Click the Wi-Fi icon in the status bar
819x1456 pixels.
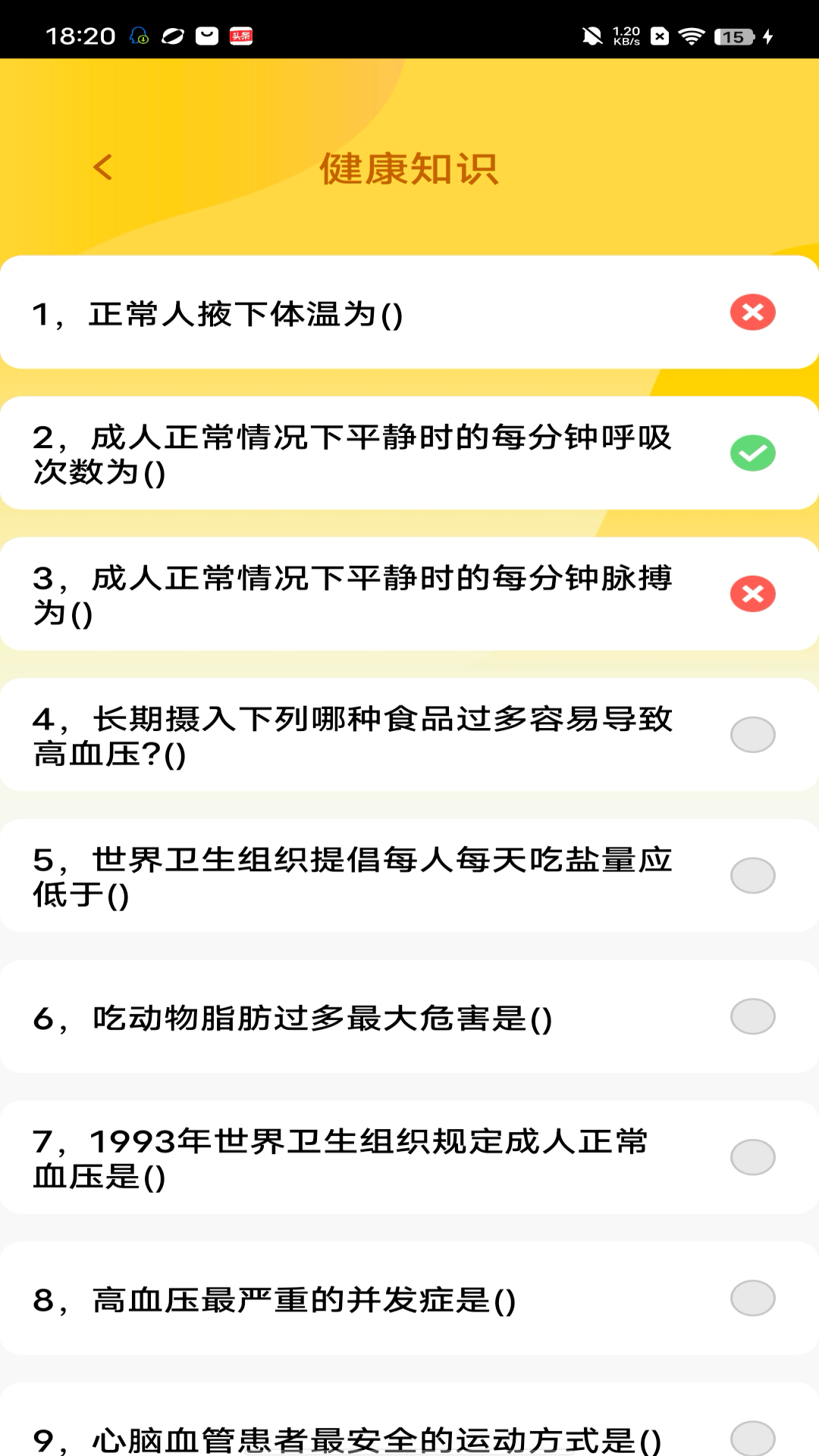pyautogui.click(x=692, y=33)
